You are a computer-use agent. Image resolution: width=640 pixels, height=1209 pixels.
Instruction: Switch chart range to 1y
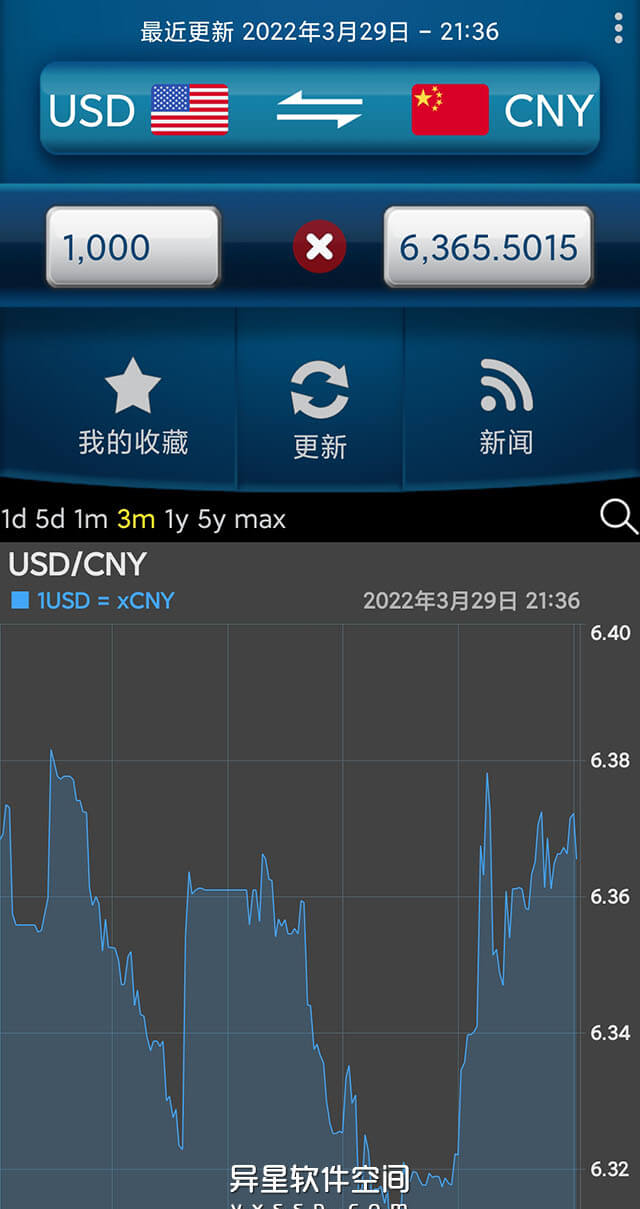pyautogui.click(x=176, y=519)
